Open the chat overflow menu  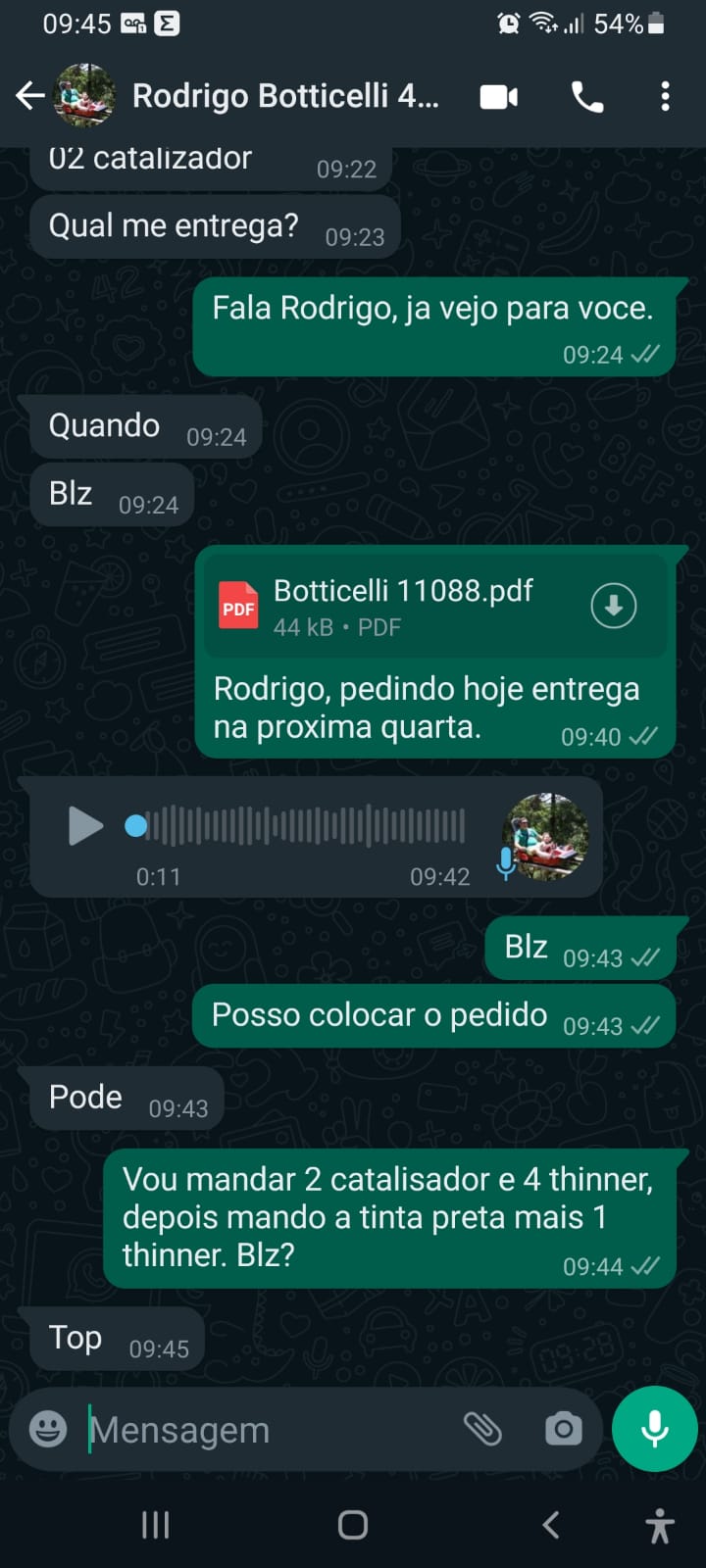pyautogui.click(x=665, y=97)
